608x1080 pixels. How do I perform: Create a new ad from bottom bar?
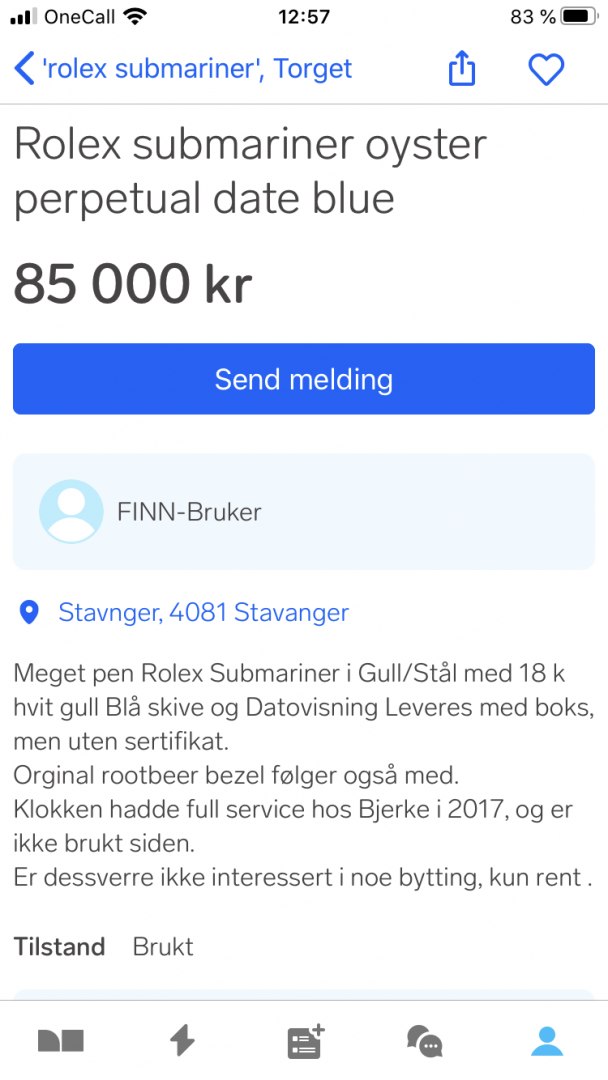(x=305, y=1041)
